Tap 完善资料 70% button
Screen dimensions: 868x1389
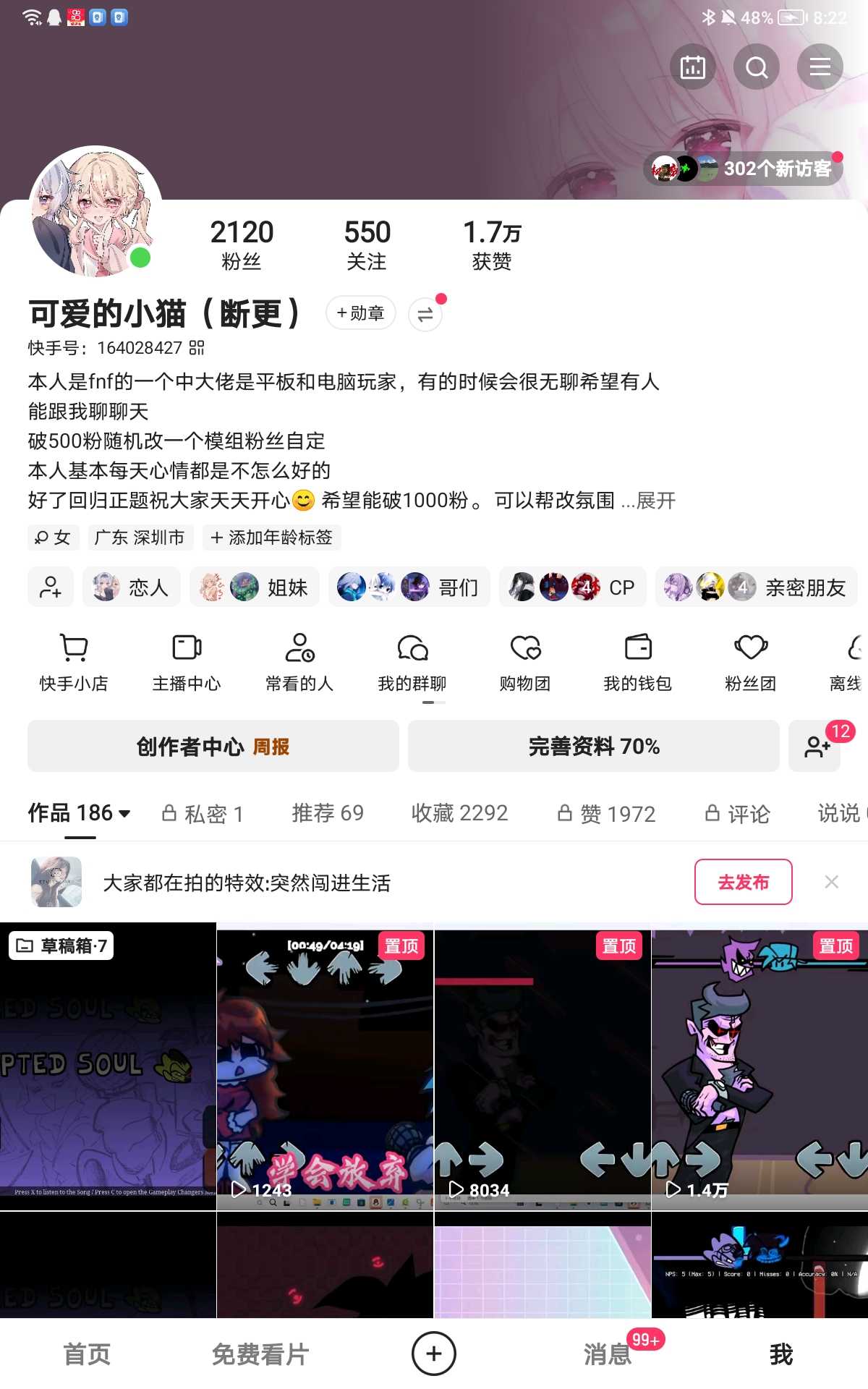click(593, 746)
